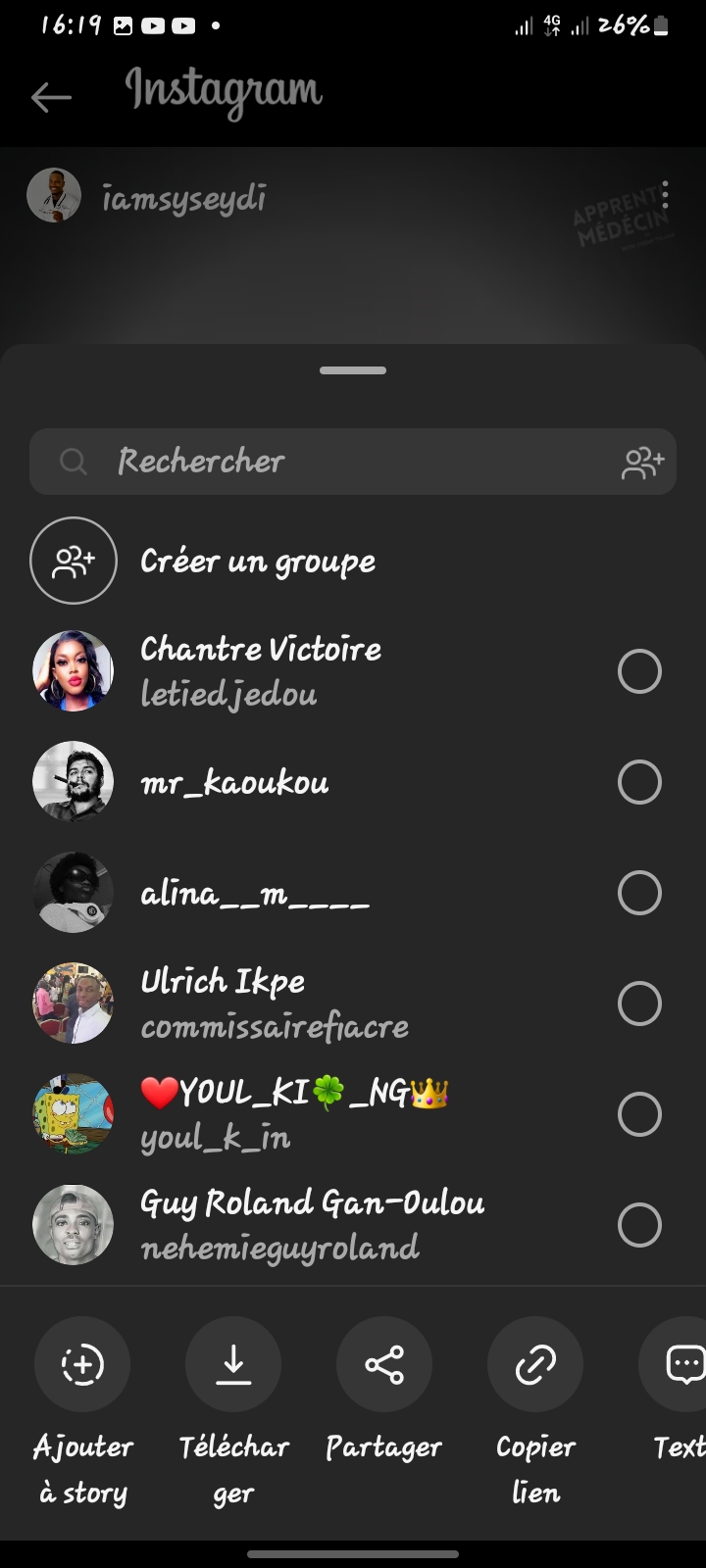Viewport: 706px width, 1568px height.
Task: Select Chantre Victoire as recipient
Action: [639, 671]
